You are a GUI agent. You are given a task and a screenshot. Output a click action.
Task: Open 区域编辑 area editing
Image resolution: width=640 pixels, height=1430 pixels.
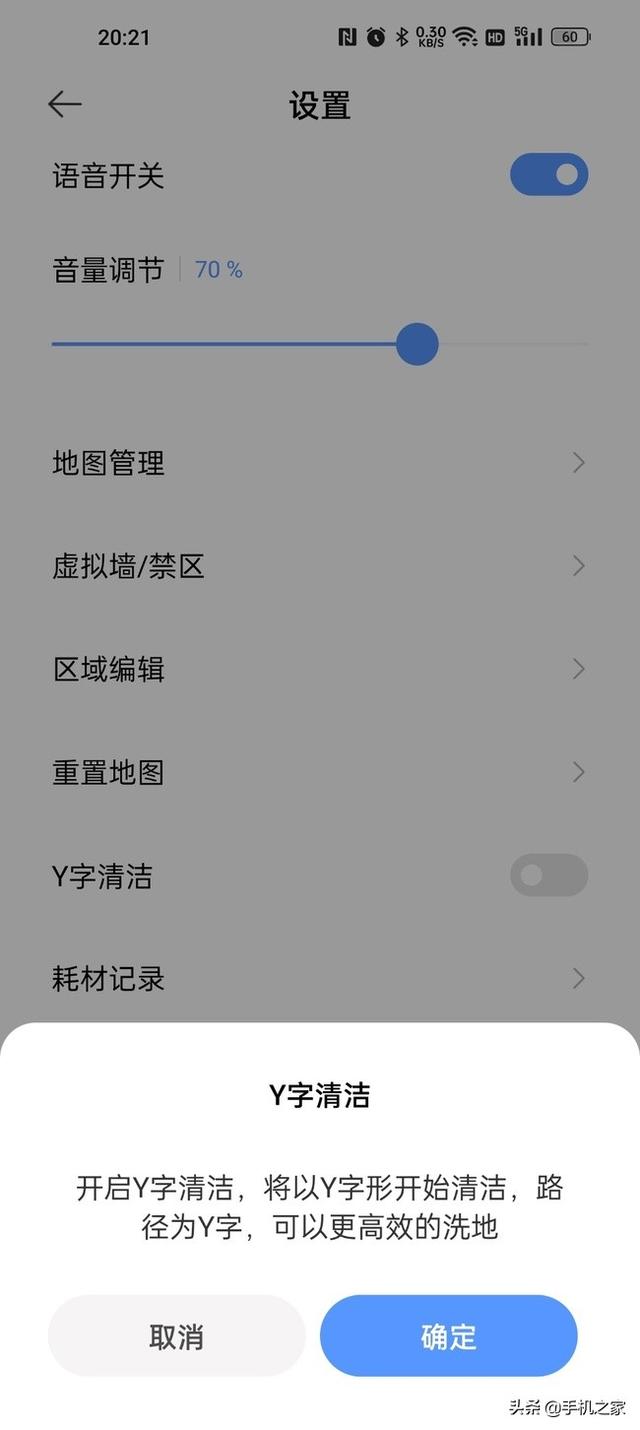[x=320, y=669]
